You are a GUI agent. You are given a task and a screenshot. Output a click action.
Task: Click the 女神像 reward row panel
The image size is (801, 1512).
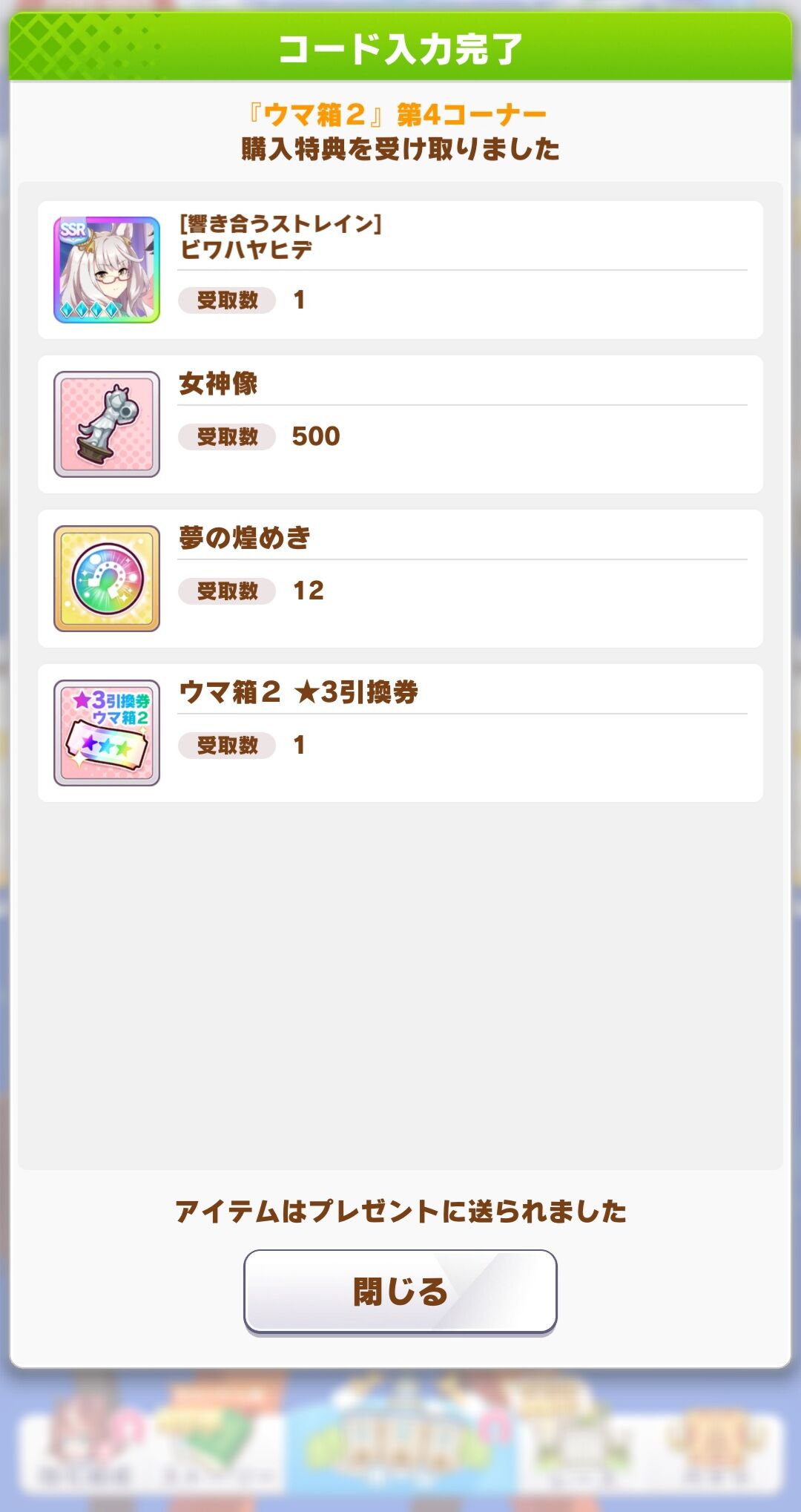click(x=400, y=423)
